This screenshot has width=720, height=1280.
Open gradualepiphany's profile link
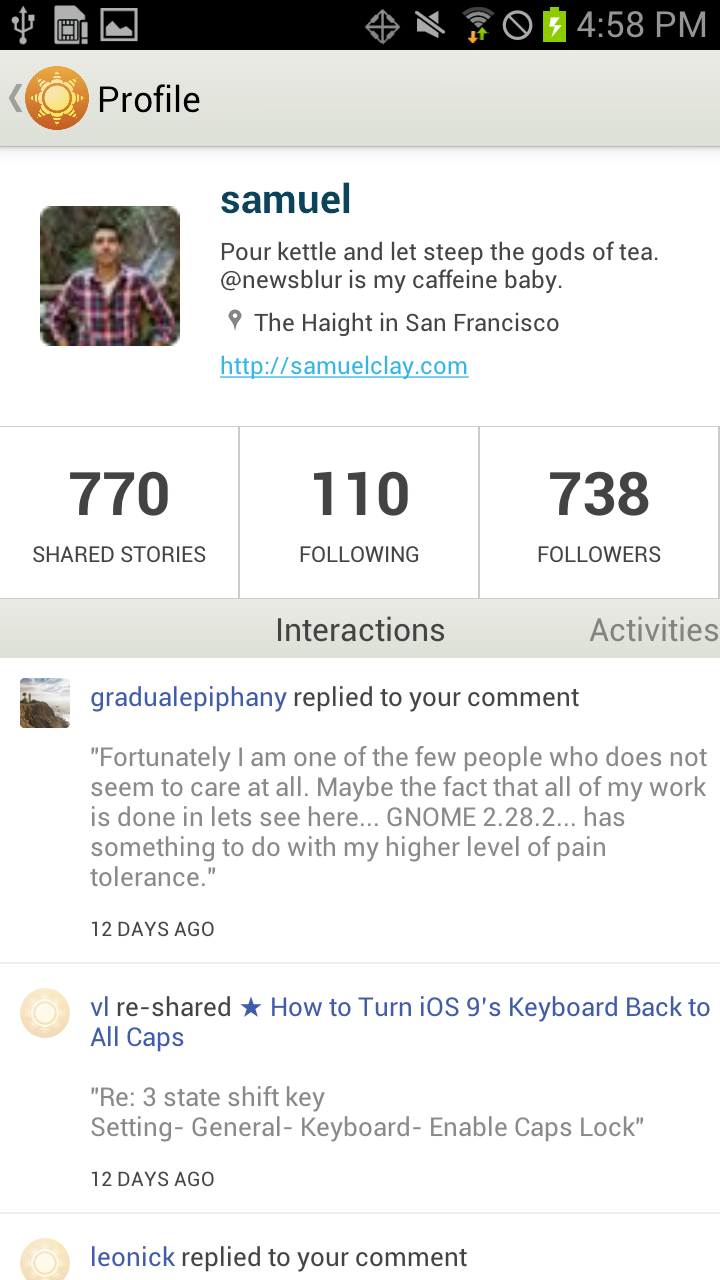[x=188, y=697]
